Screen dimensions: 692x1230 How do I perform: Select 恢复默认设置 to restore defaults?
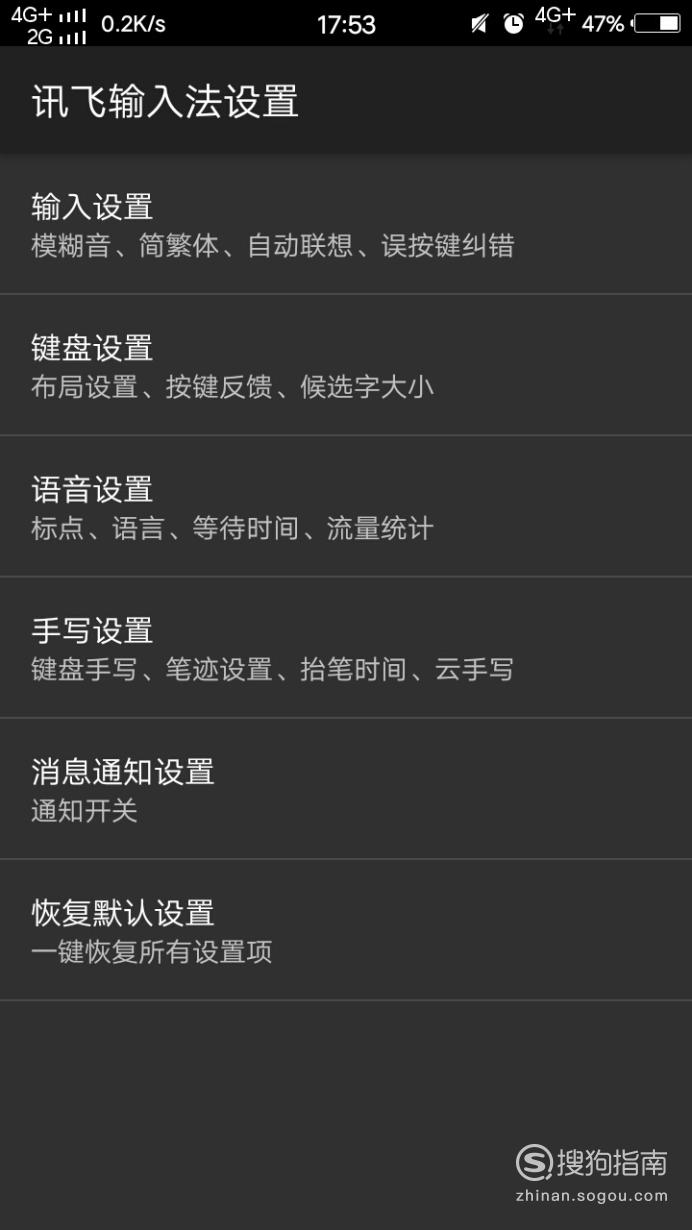pos(346,929)
